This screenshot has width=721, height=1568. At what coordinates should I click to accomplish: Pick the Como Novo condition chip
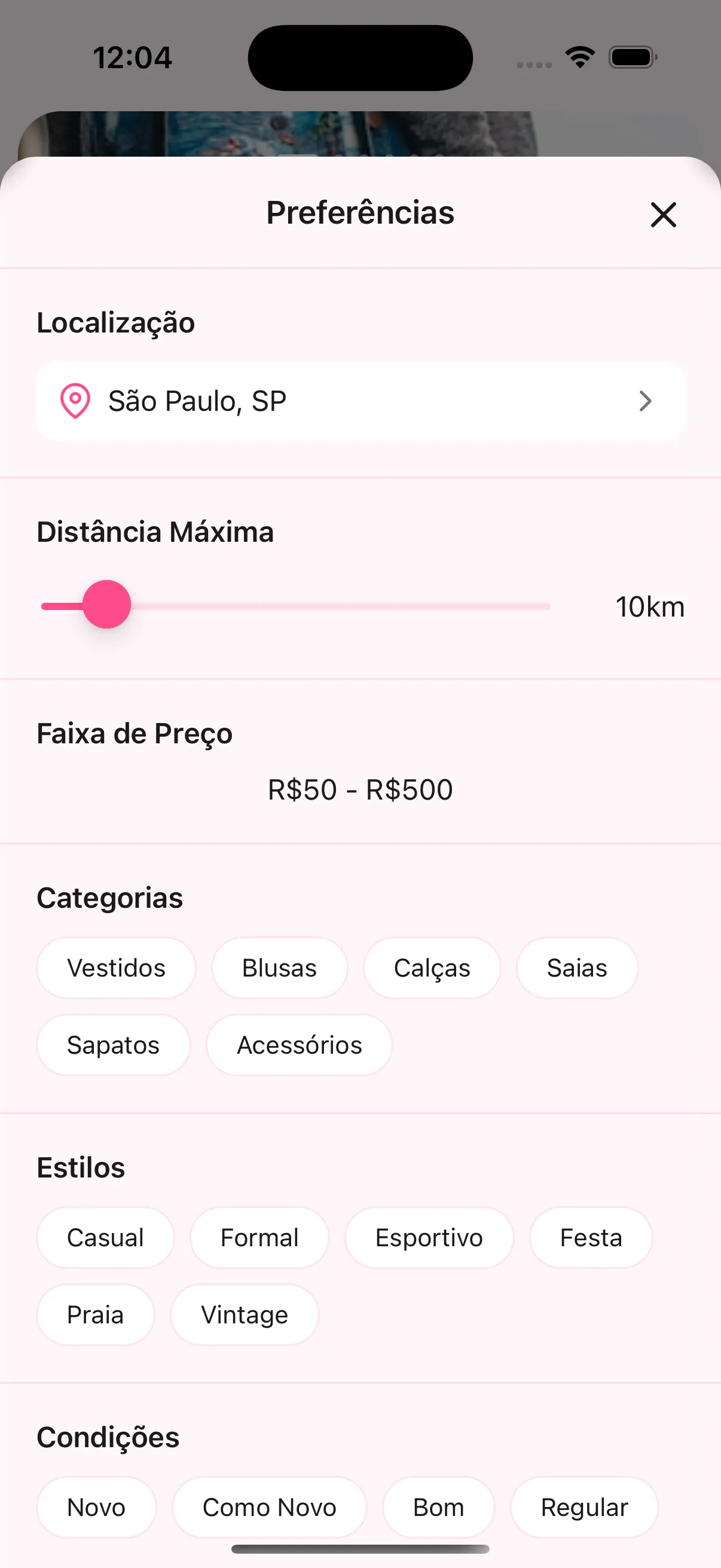point(270,1507)
